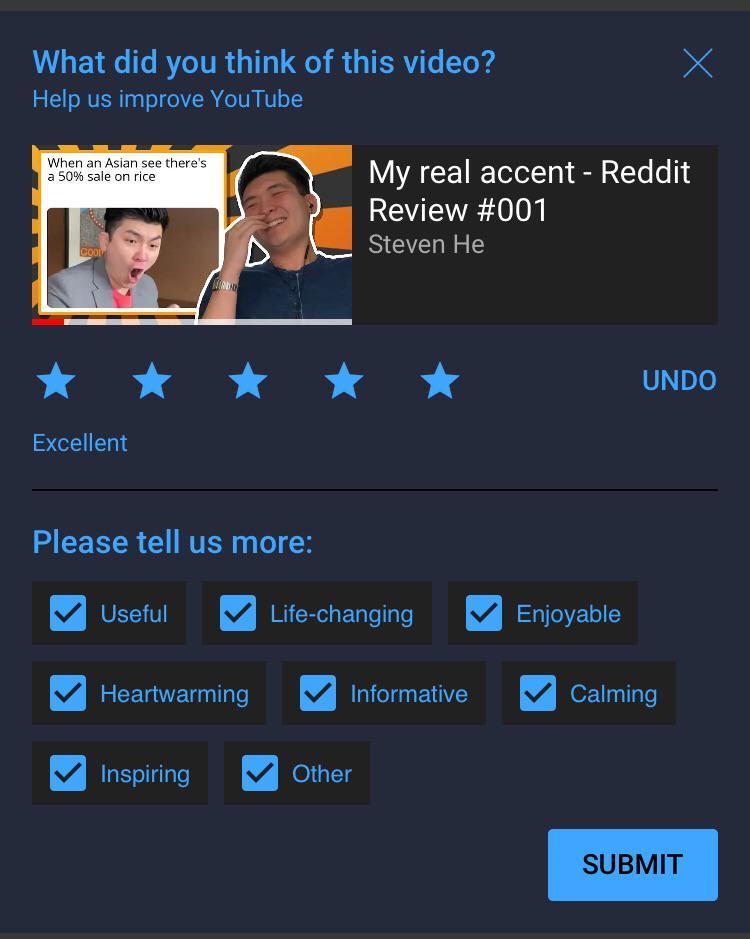The image size is (750, 939).
Task: Uncheck the Other option
Action: 260,773
